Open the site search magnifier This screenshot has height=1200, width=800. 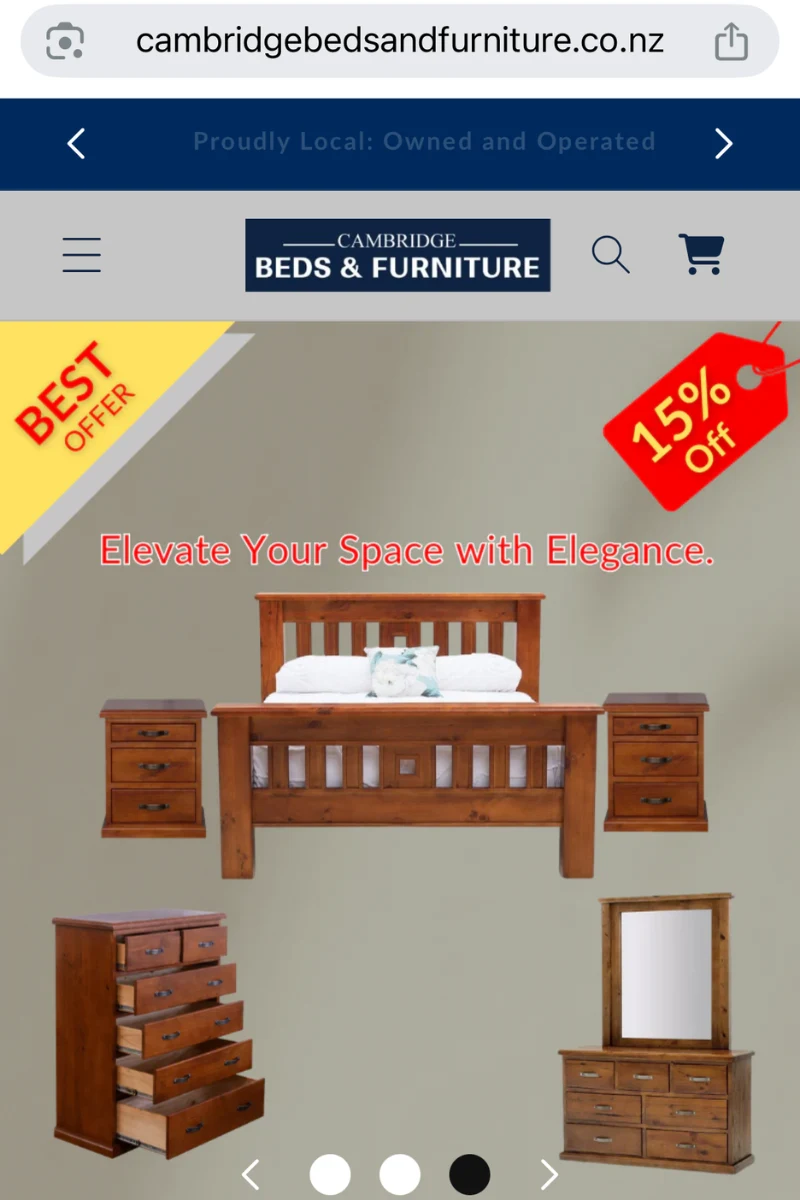click(610, 255)
